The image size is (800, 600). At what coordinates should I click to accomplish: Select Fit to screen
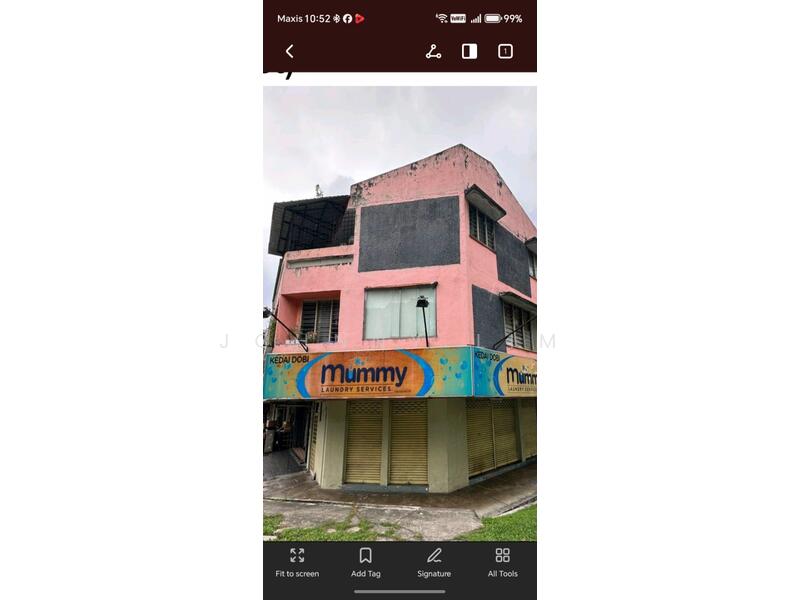pyautogui.click(x=297, y=562)
